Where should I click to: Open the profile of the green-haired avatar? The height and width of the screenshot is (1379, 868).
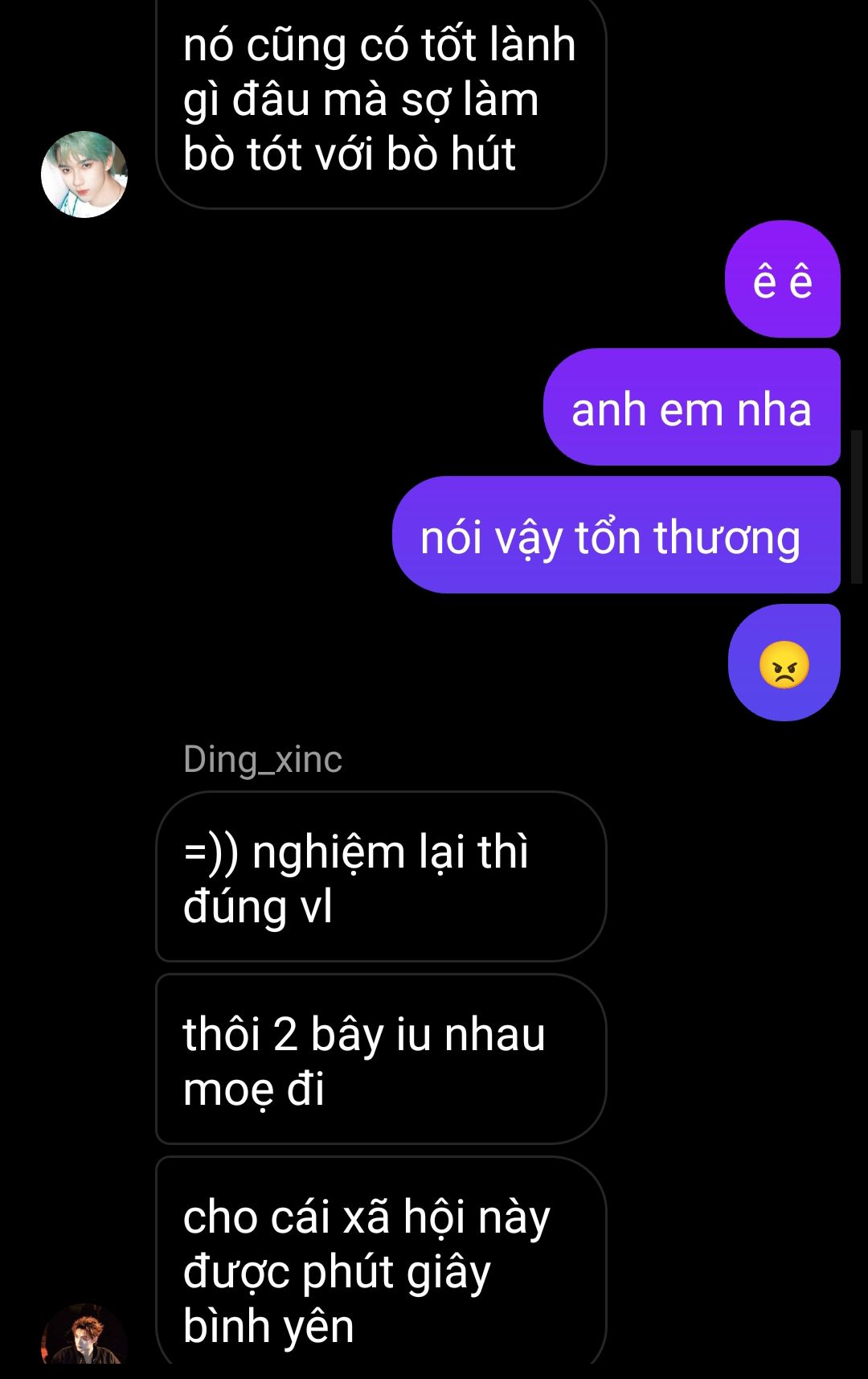click(x=84, y=174)
